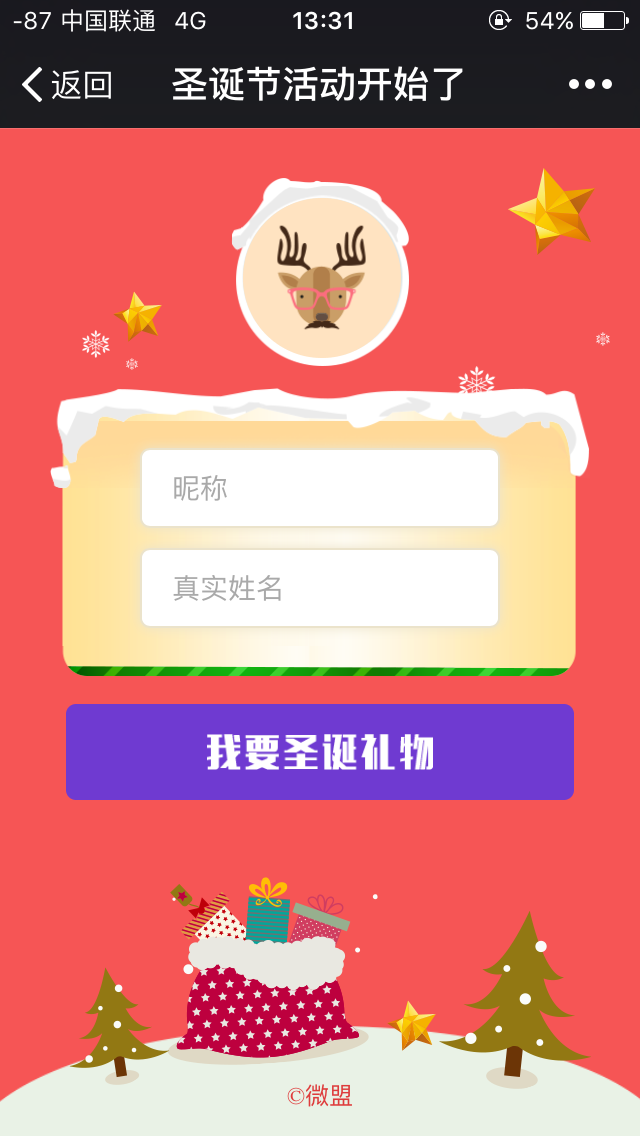Tap the 我要圣诞礼物 button
This screenshot has width=640, height=1136.
coord(320,752)
